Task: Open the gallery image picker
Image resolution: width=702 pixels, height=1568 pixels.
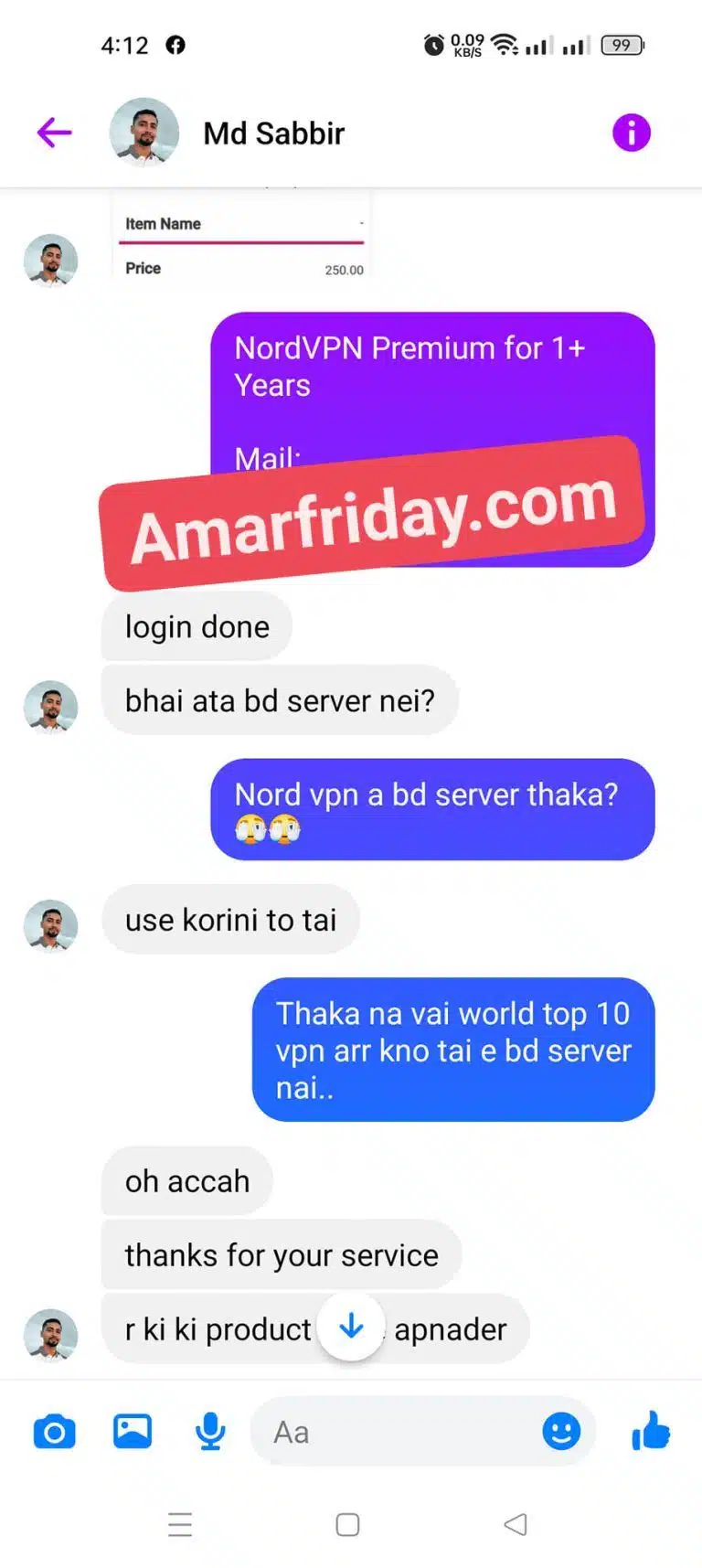Action: click(x=133, y=1431)
